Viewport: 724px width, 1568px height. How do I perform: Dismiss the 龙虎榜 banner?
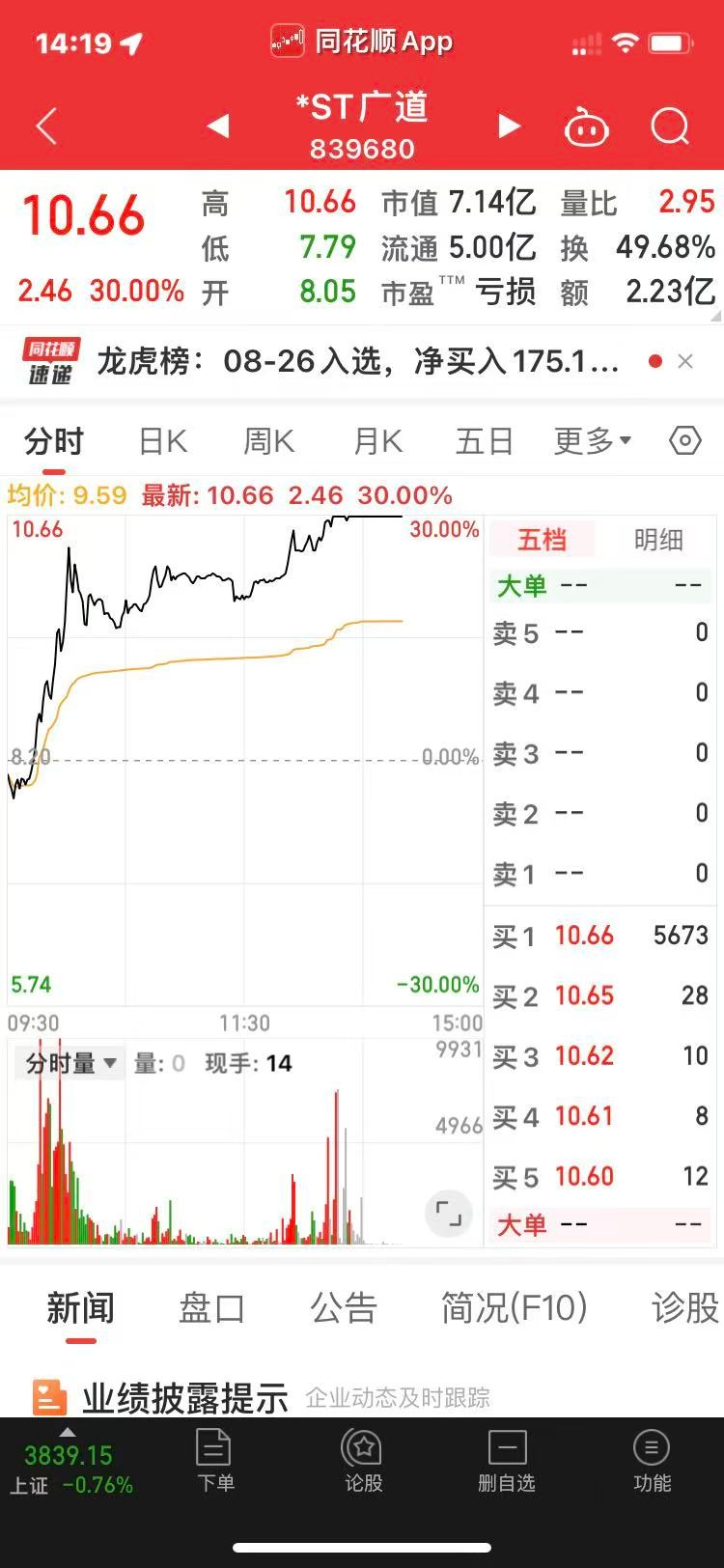coord(685,361)
